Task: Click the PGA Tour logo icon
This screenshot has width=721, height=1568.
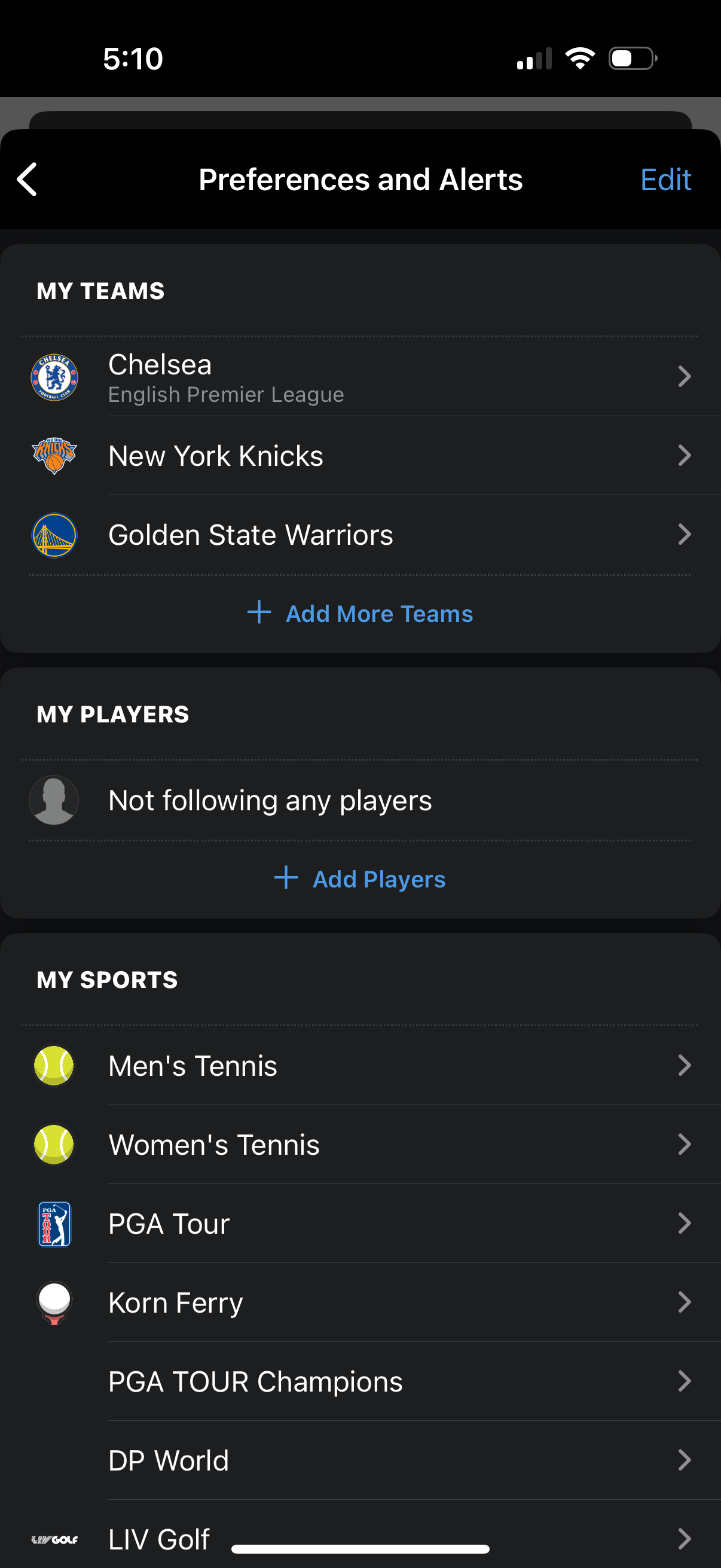Action: 54,1224
